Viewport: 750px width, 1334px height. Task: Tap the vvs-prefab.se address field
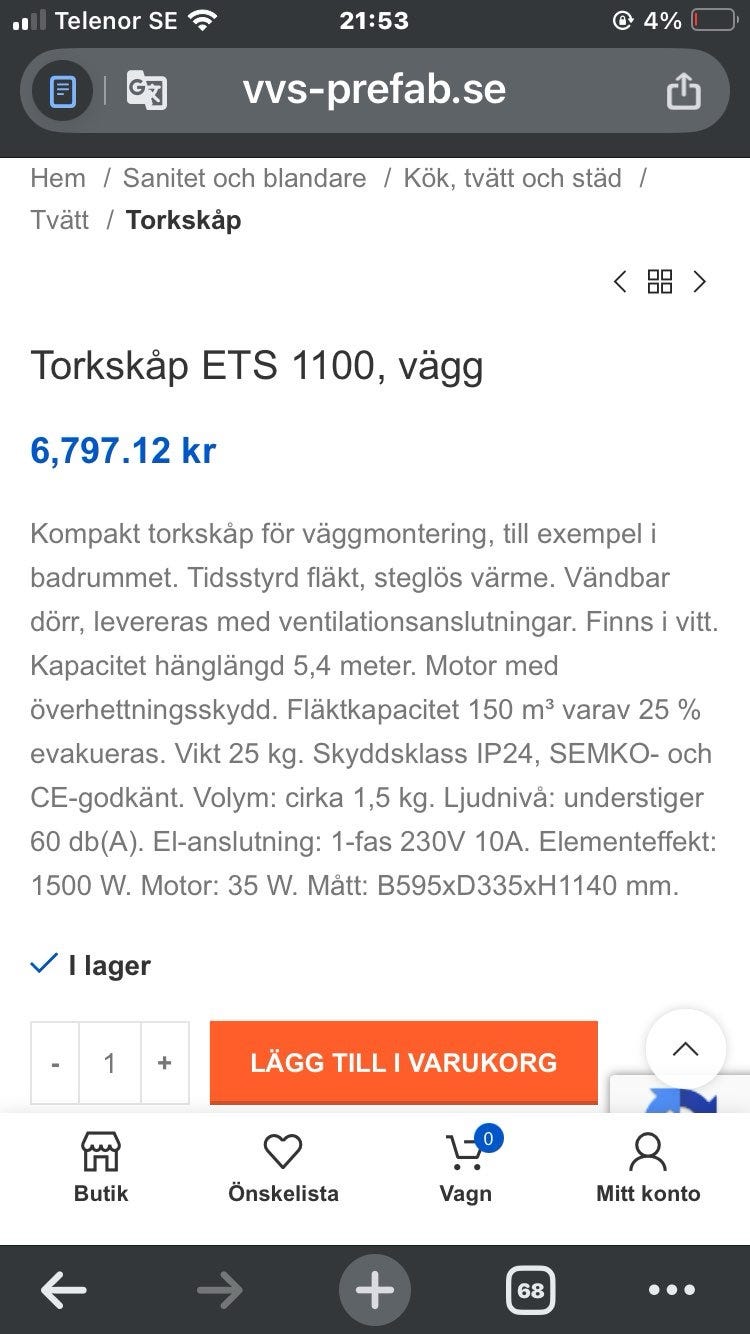[x=374, y=91]
